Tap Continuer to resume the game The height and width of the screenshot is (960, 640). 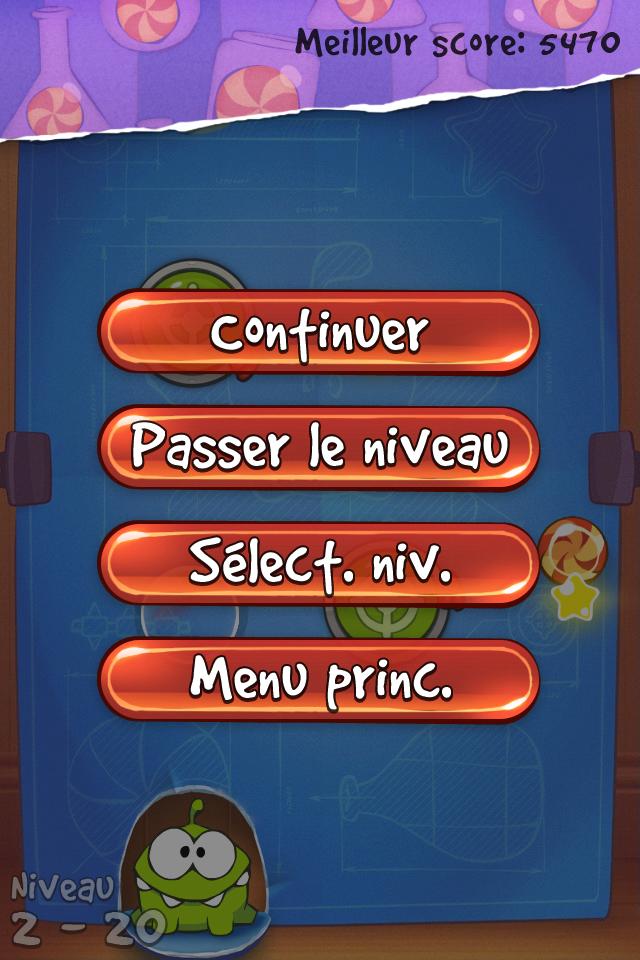(319, 332)
